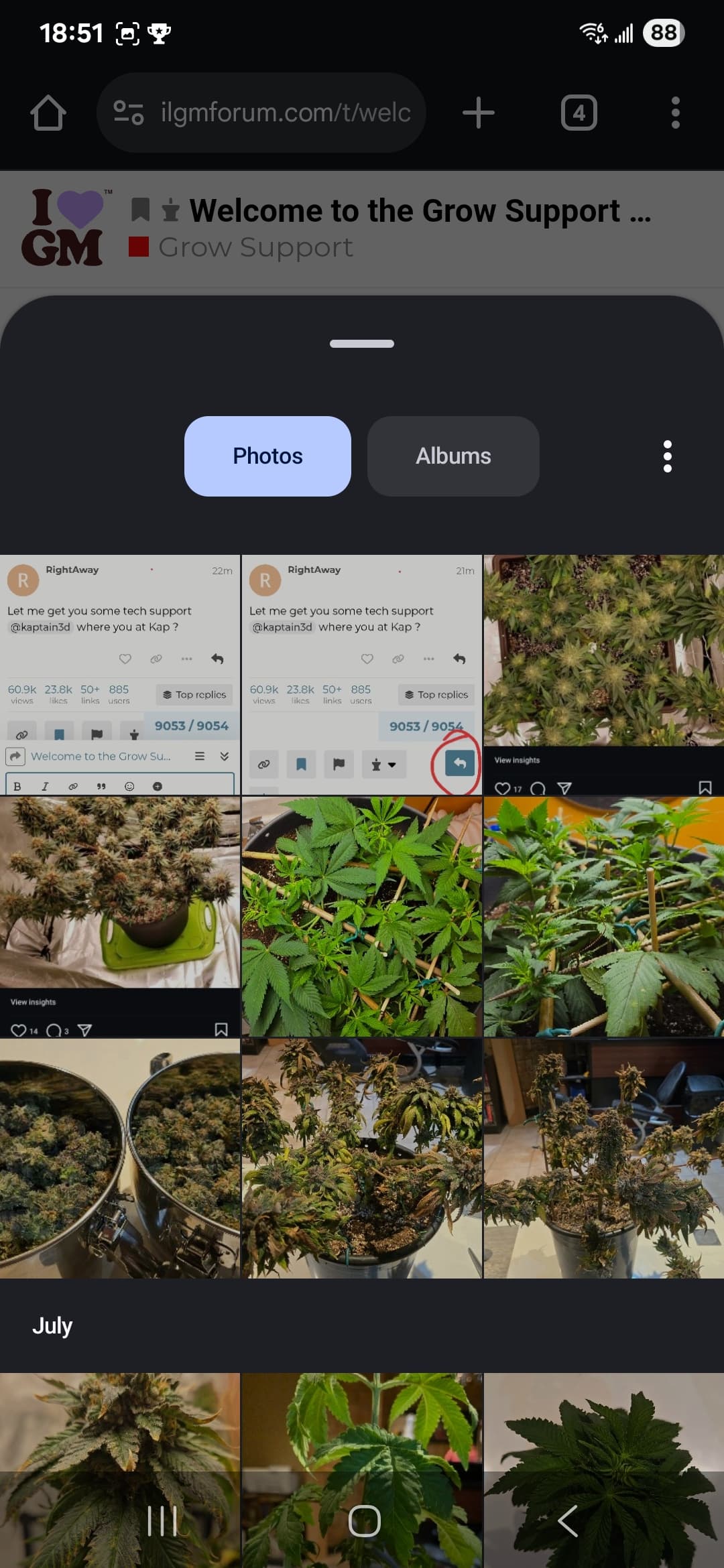The height and width of the screenshot is (1568, 724).
Task: Pick the photo of two jars of buds
Action: coord(120,1159)
